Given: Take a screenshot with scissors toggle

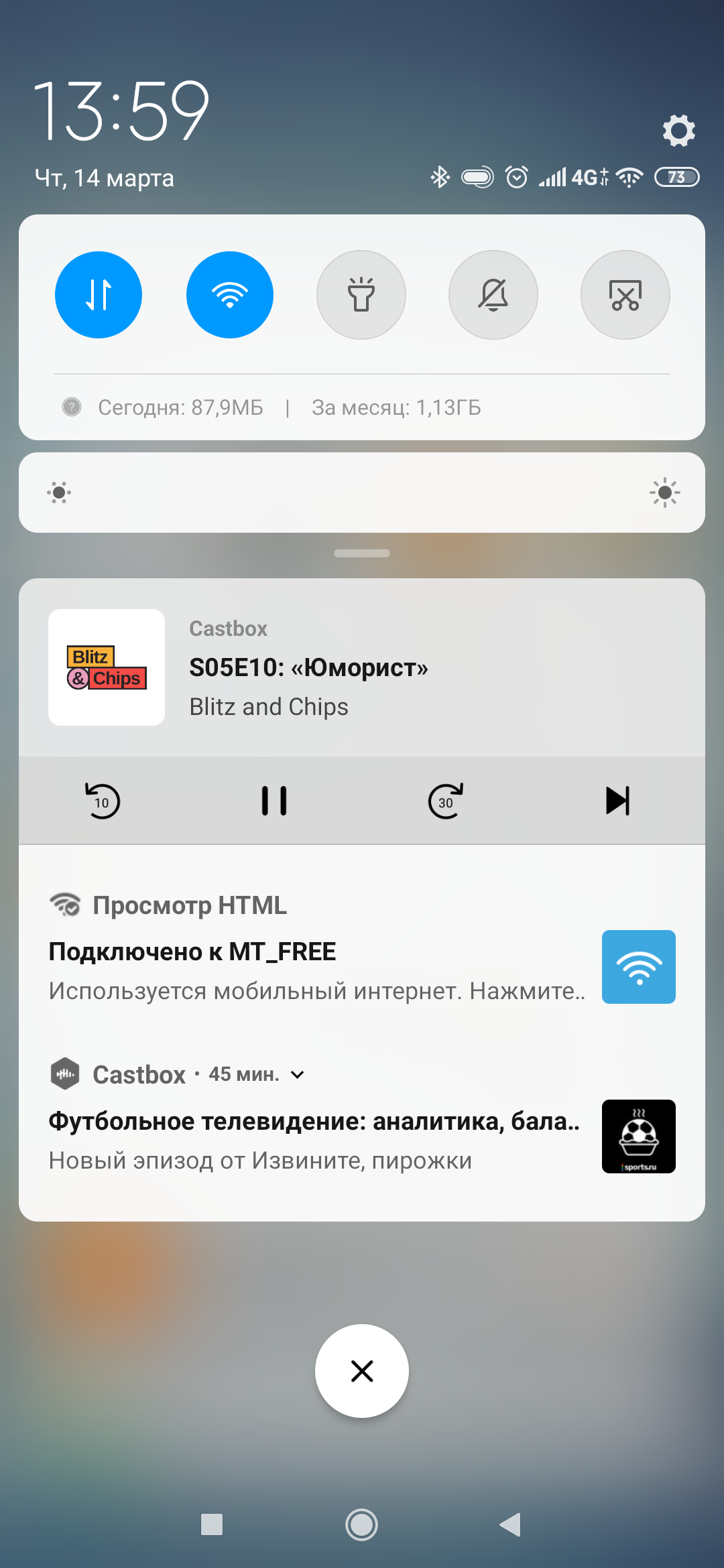Looking at the screenshot, I should pos(625,295).
